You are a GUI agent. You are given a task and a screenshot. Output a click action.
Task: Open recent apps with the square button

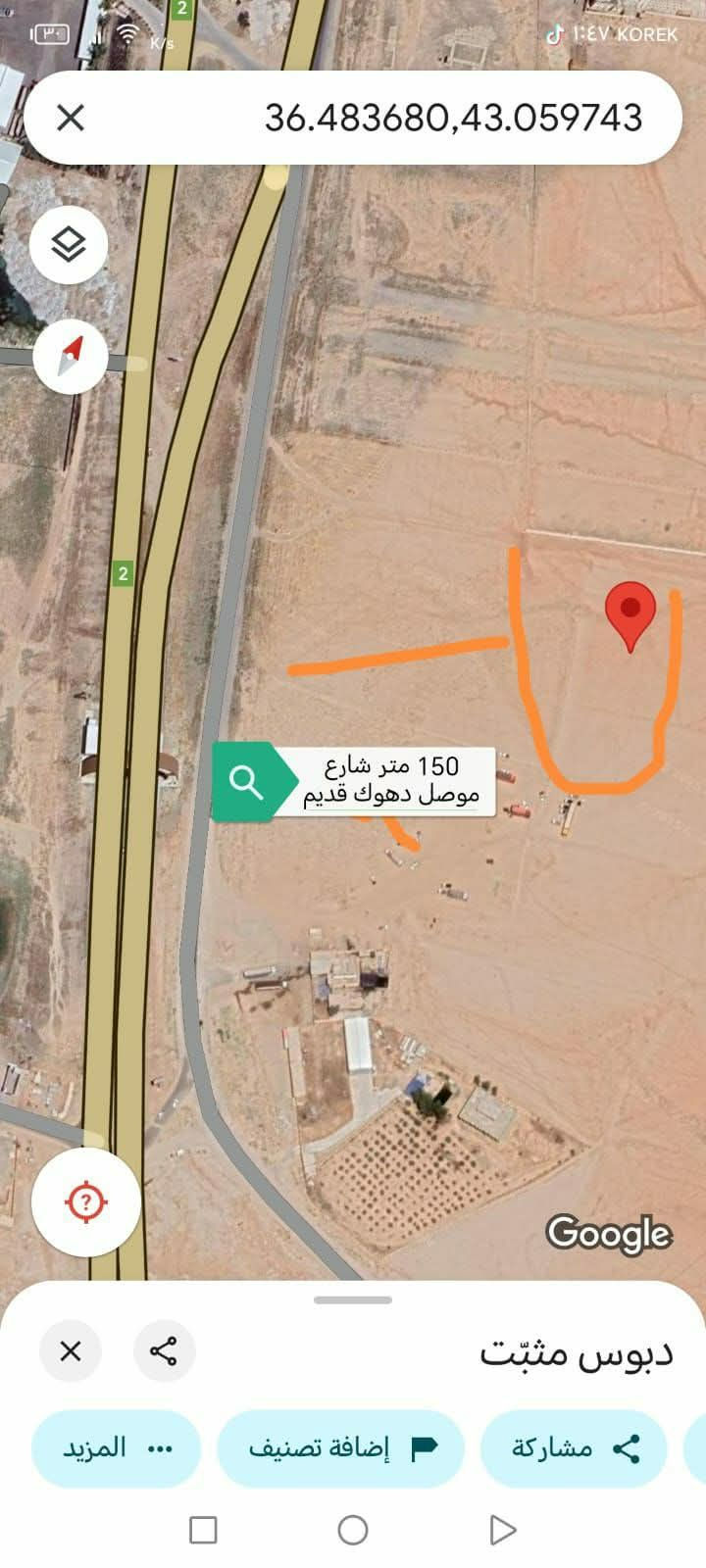(x=203, y=1530)
